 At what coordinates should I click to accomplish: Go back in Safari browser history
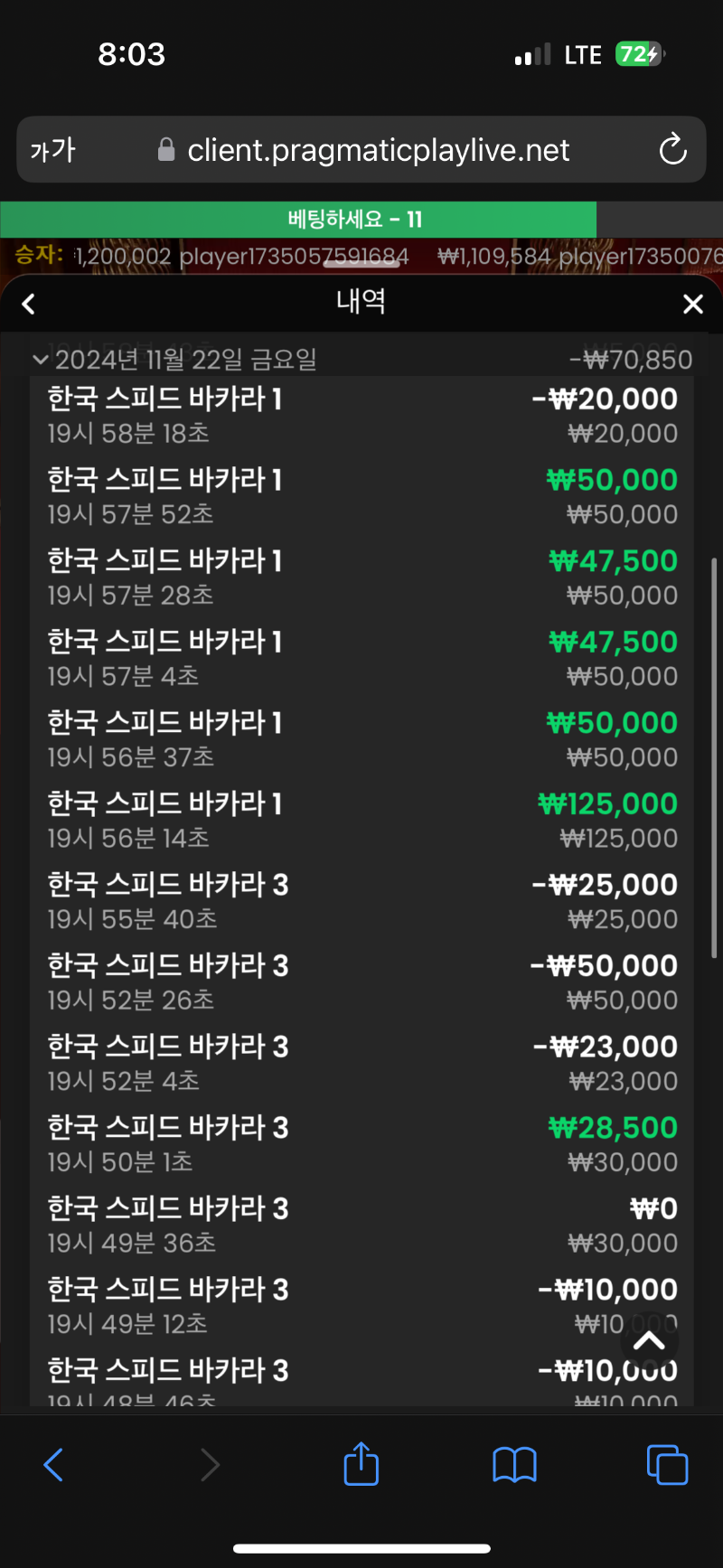click(53, 1464)
